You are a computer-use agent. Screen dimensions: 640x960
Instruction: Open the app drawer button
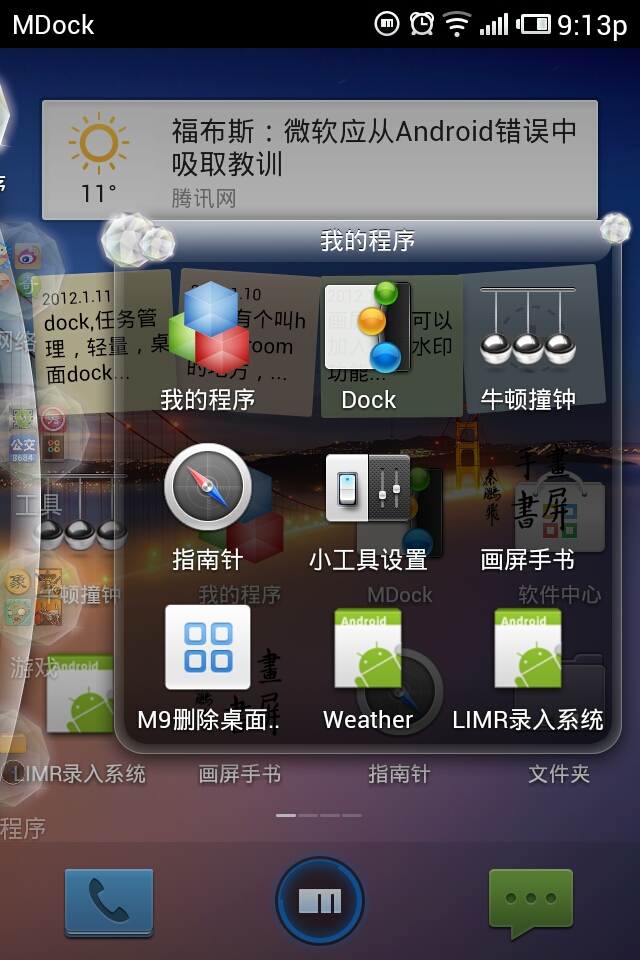click(x=320, y=901)
